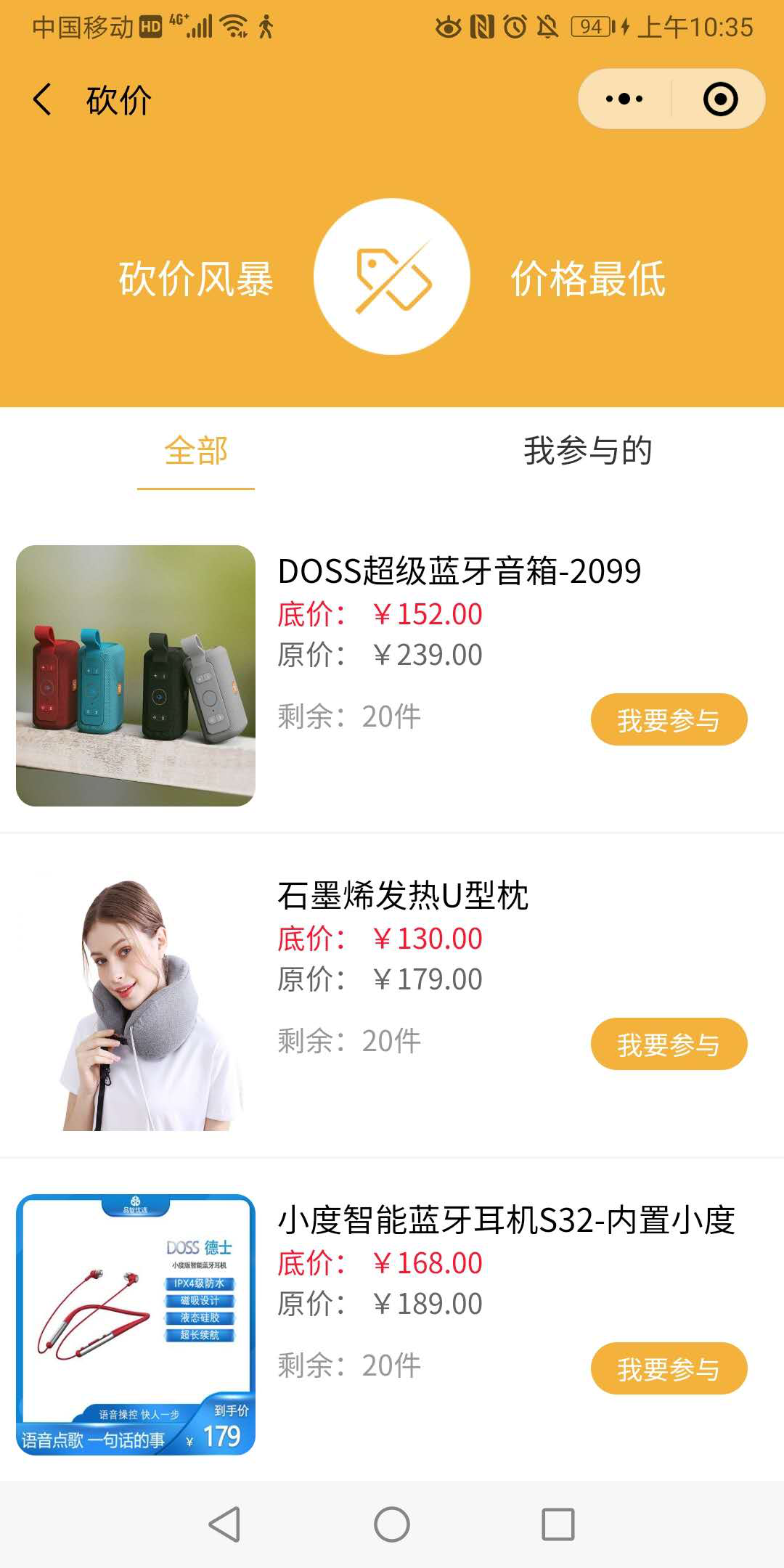Switch to the 我参与的 tab
784x1568 pixels.
pos(587,451)
